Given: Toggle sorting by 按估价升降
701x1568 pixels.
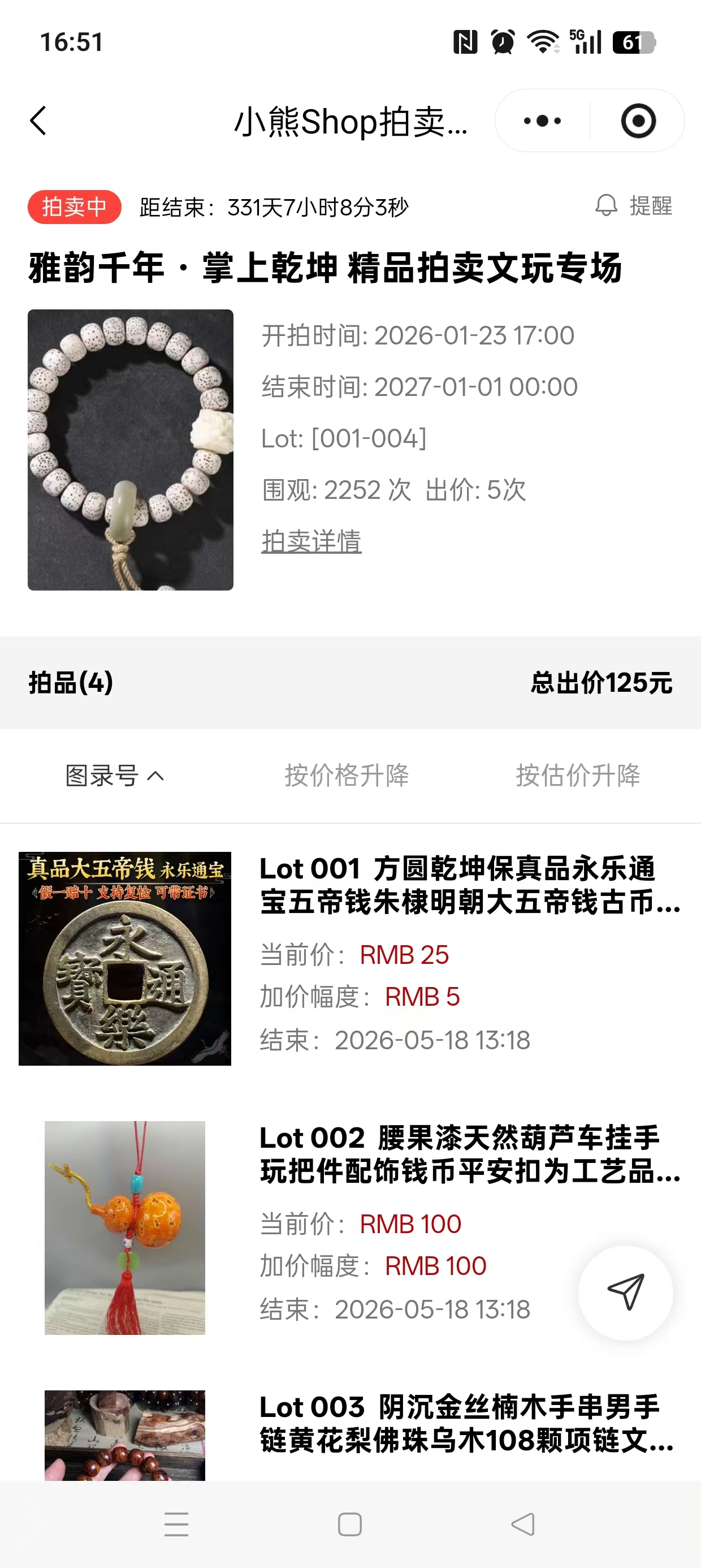Looking at the screenshot, I should [x=581, y=776].
